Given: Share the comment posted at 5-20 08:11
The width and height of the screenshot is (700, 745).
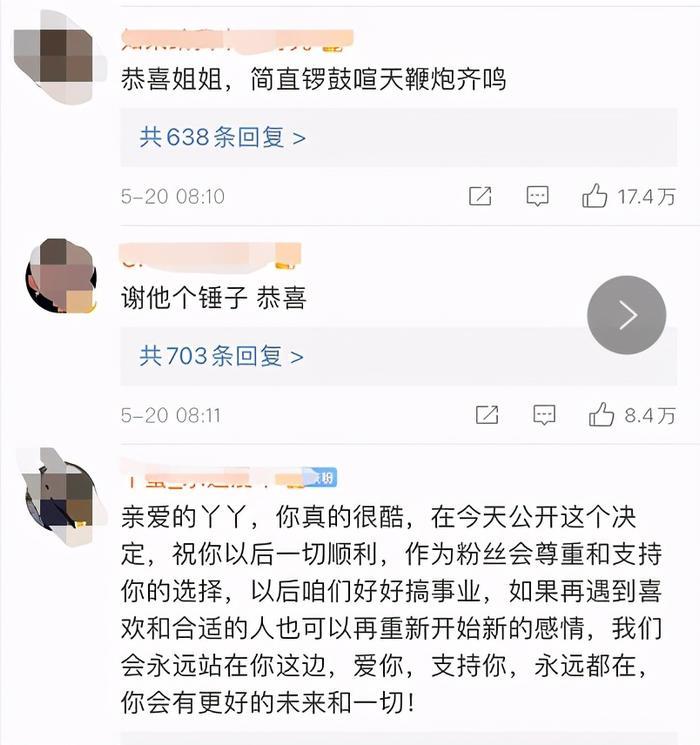Looking at the screenshot, I should pos(487,414).
